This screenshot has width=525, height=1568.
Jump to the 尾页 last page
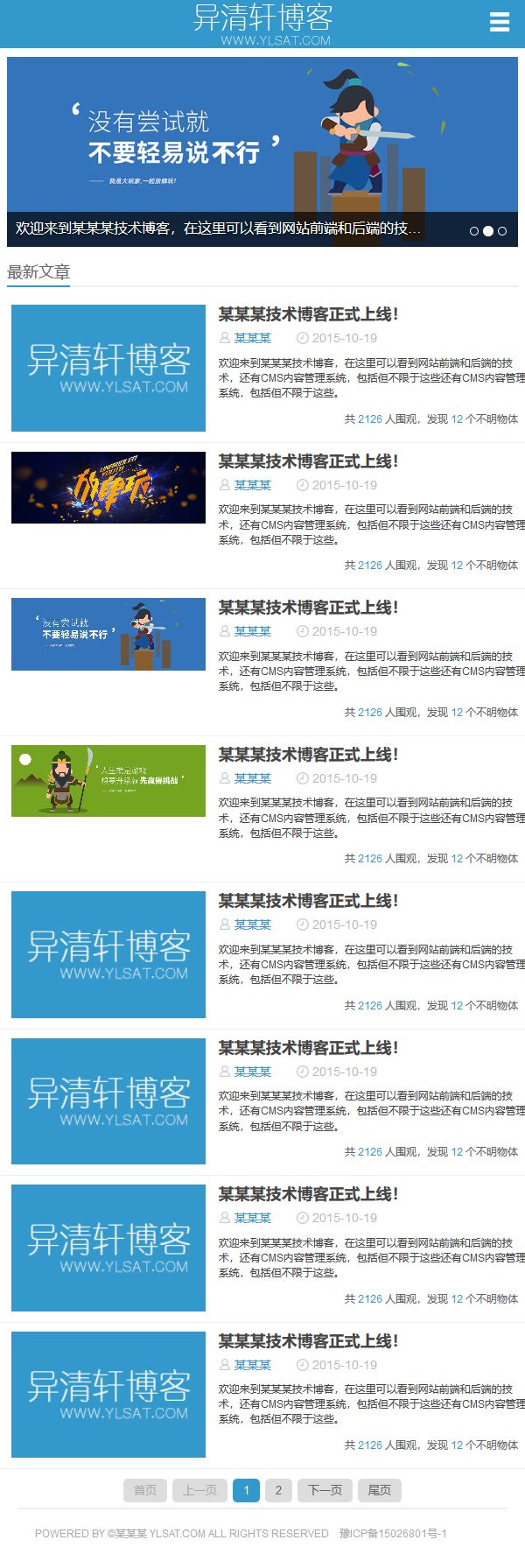[380, 1490]
